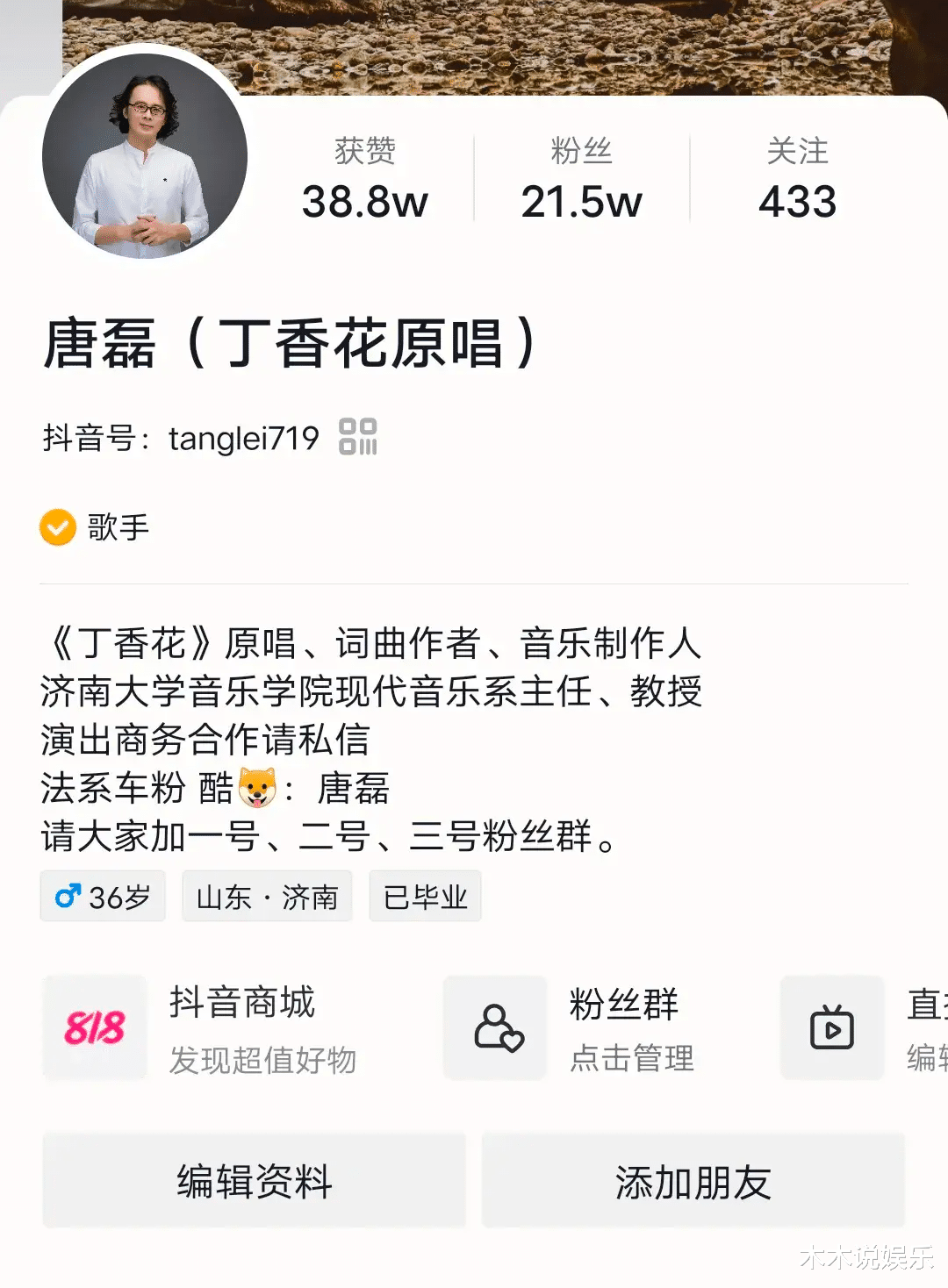Open 点击管理 under 粉丝群

coord(630,1059)
